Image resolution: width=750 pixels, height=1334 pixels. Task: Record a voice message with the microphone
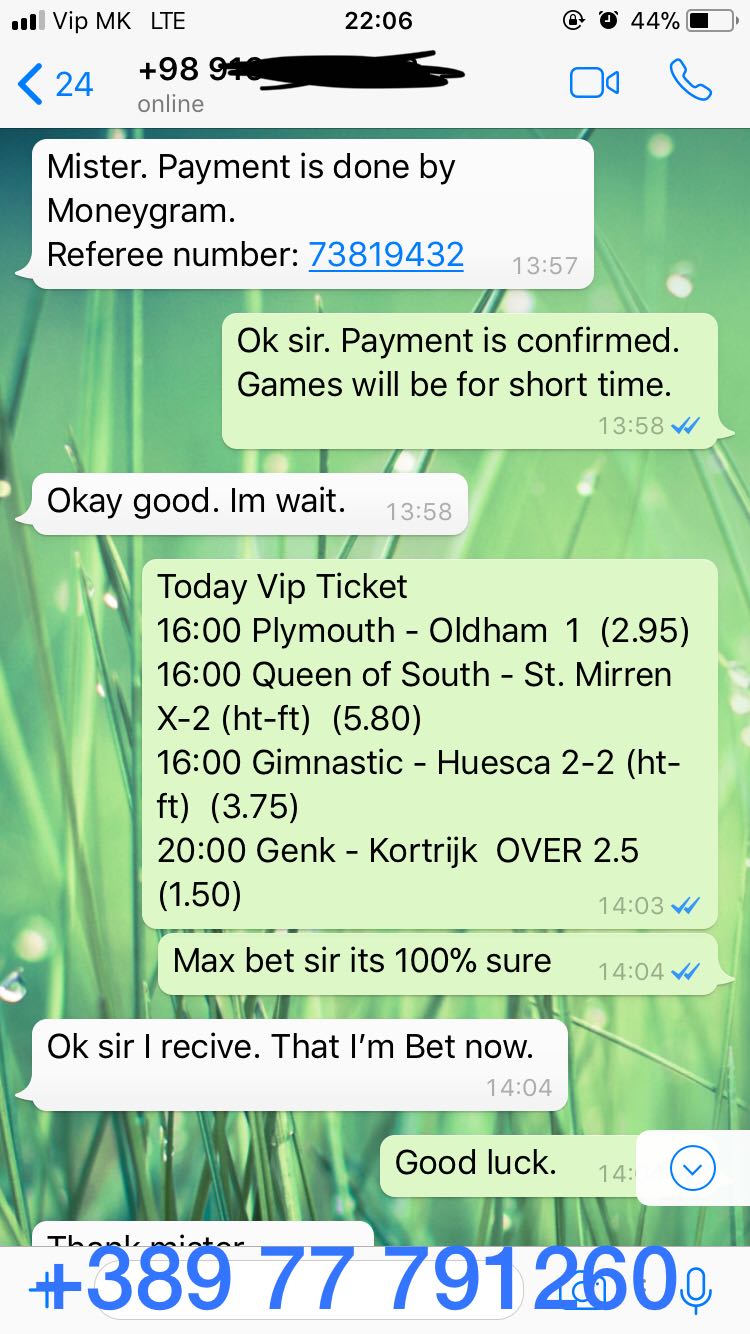[694, 1291]
